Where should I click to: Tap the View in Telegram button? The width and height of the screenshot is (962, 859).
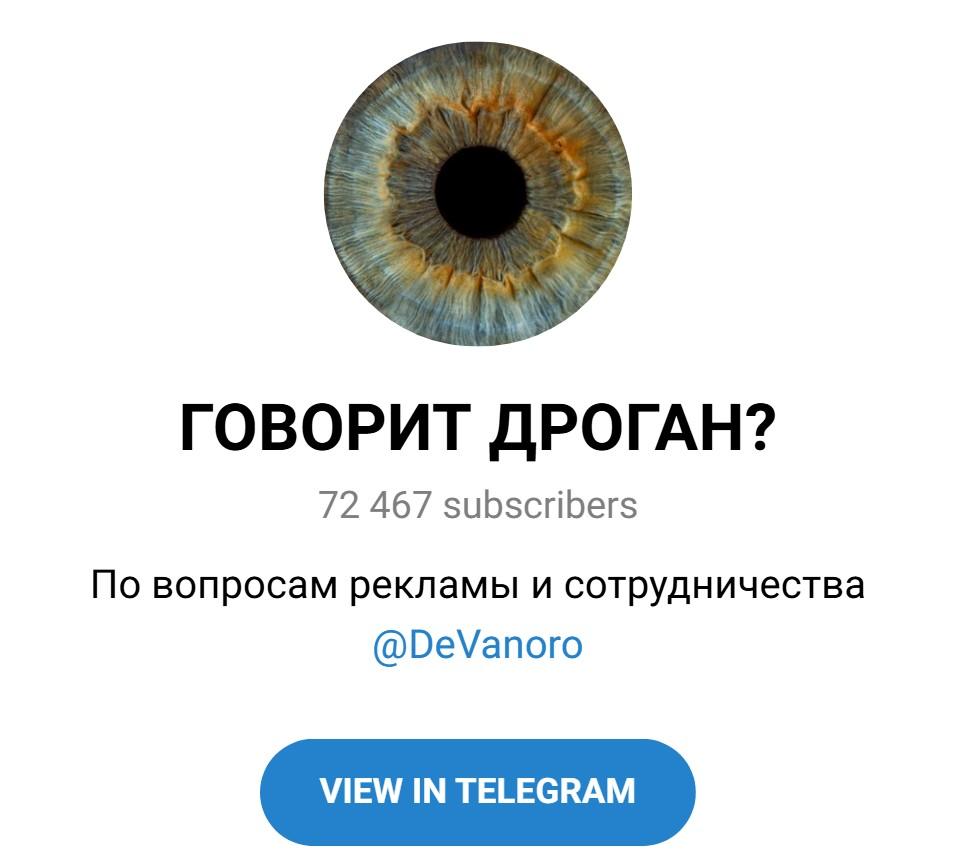point(477,791)
